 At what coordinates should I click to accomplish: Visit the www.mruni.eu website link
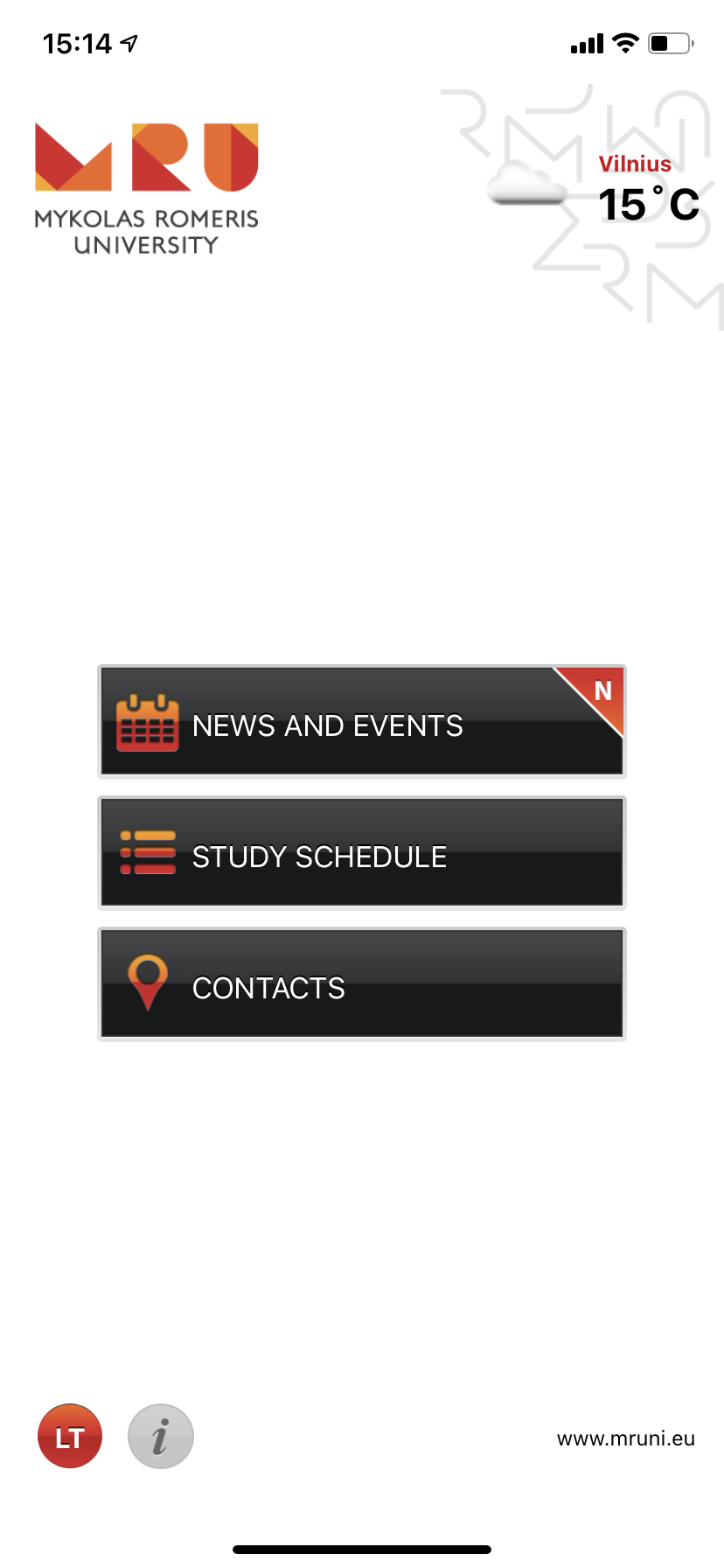(626, 1438)
